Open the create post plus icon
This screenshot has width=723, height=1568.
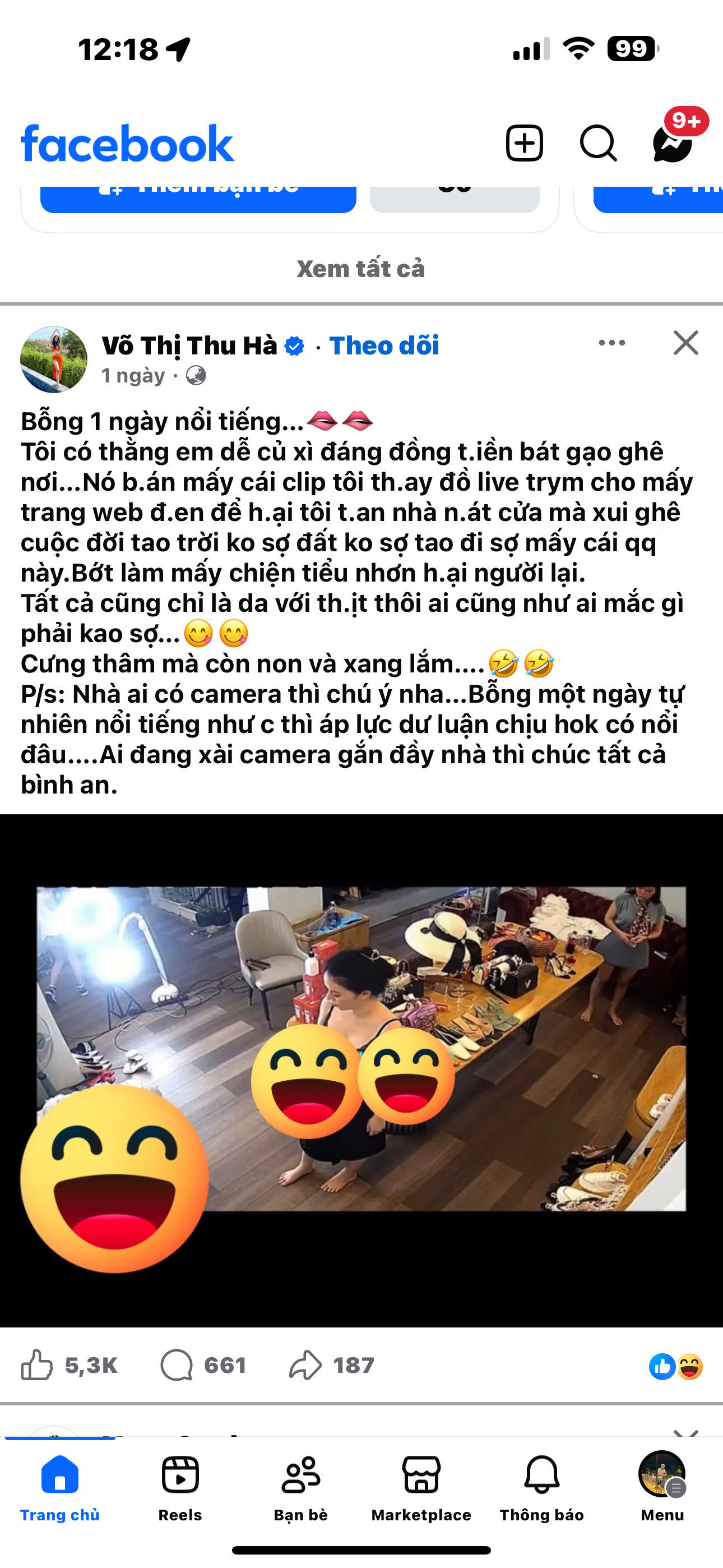tap(524, 144)
